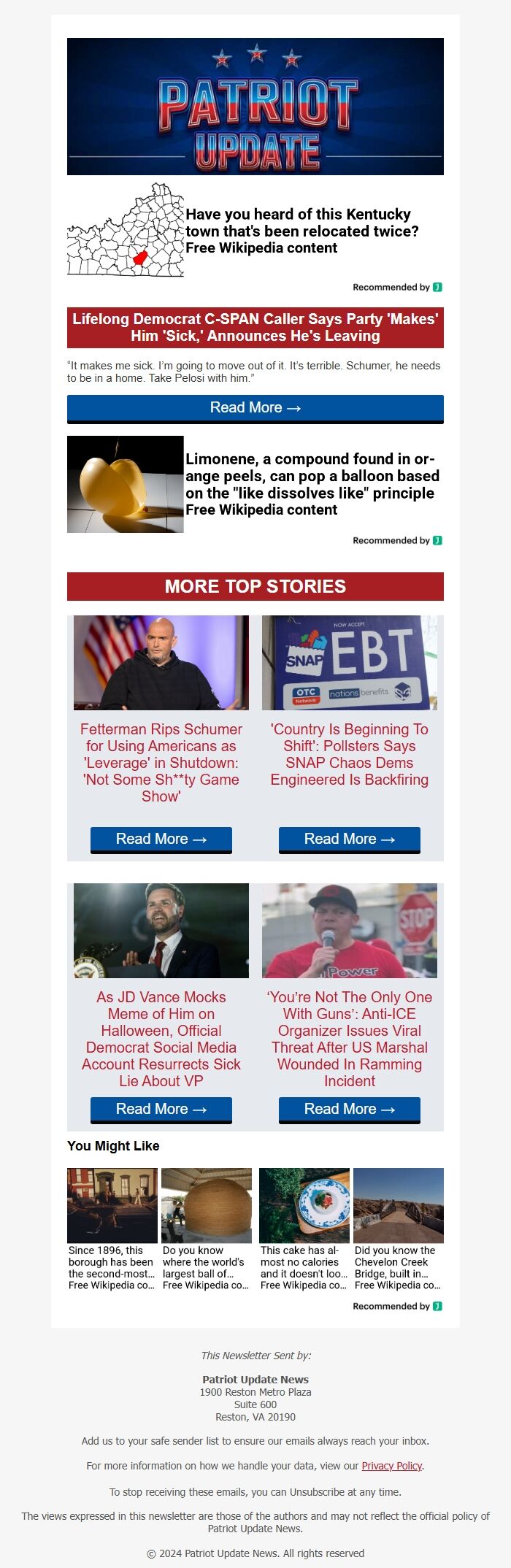The width and height of the screenshot is (511, 1568).
Task: Open the Anti-ICE organizer threat headline
Action: click(350, 1039)
